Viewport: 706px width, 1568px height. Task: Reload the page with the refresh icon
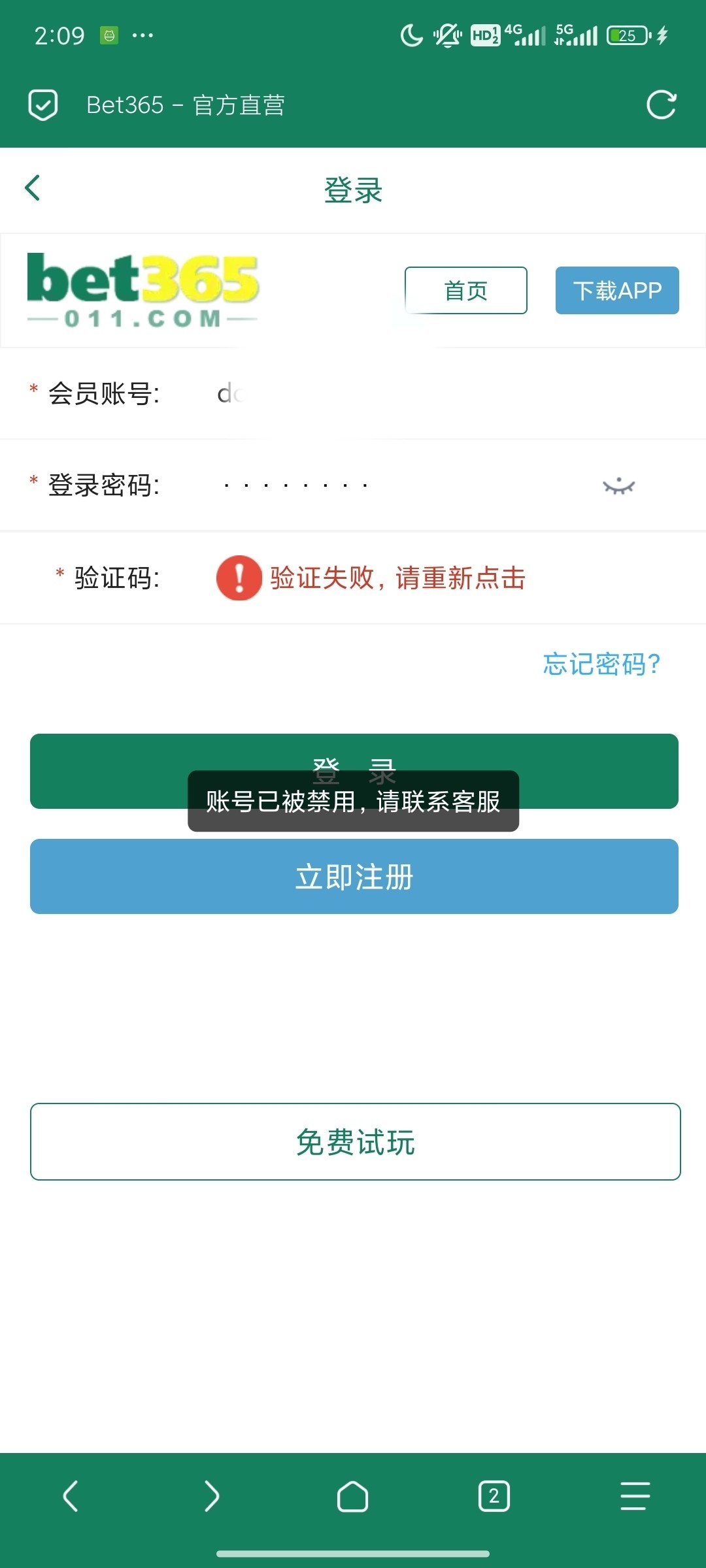tap(661, 105)
